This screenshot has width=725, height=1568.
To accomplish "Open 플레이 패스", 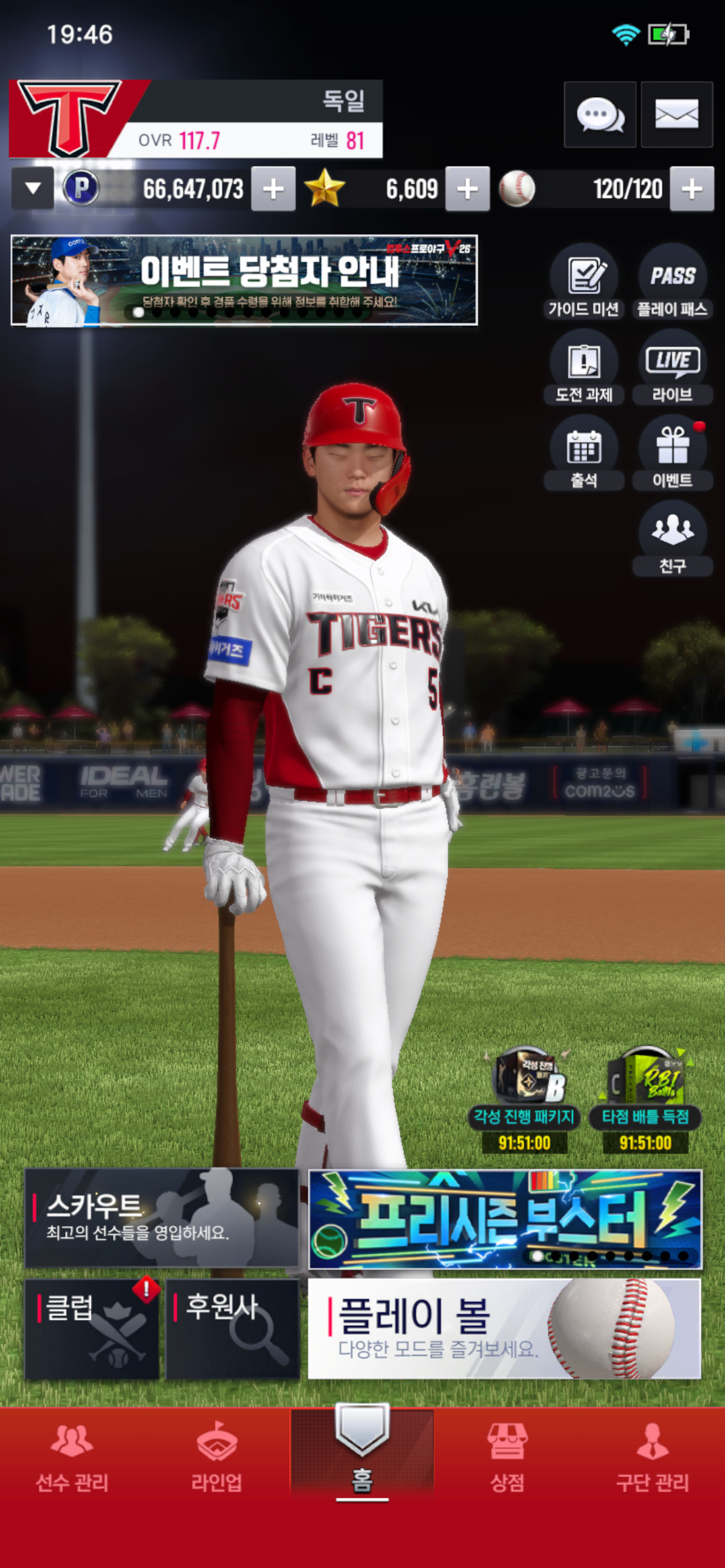I will coord(672,282).
